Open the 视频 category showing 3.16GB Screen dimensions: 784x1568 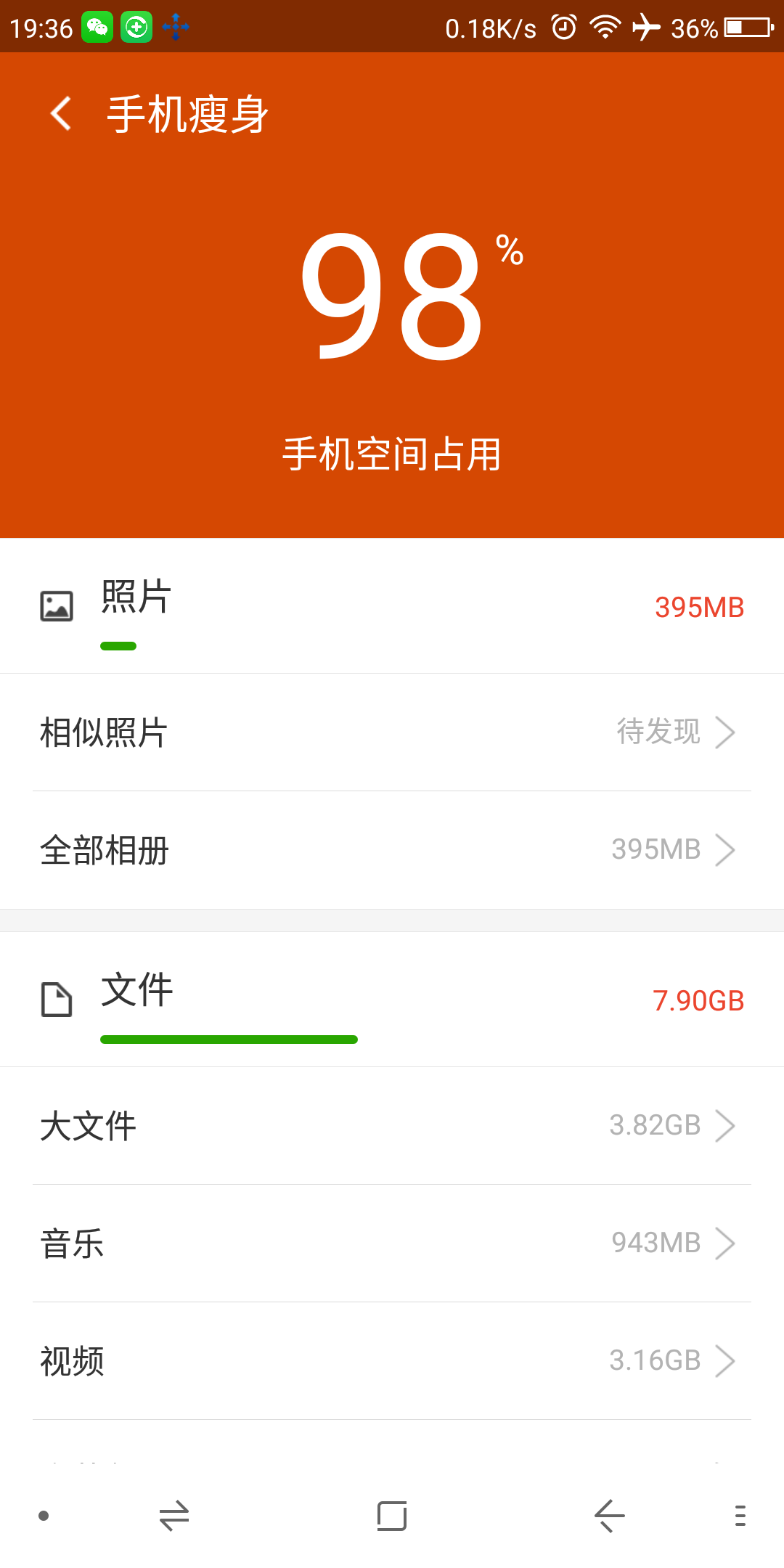pos(726,1361)
